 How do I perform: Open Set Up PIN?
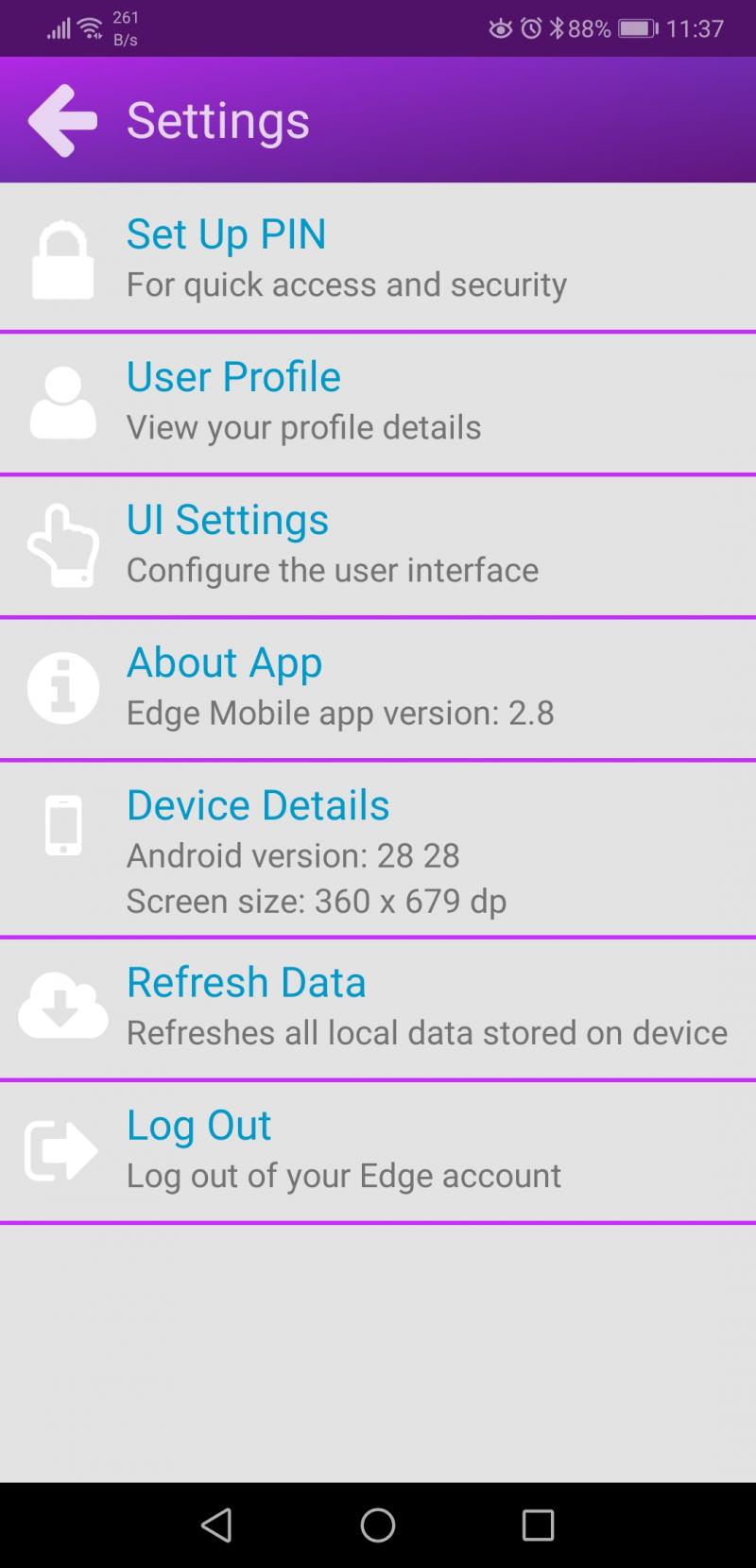click(378, 258)
